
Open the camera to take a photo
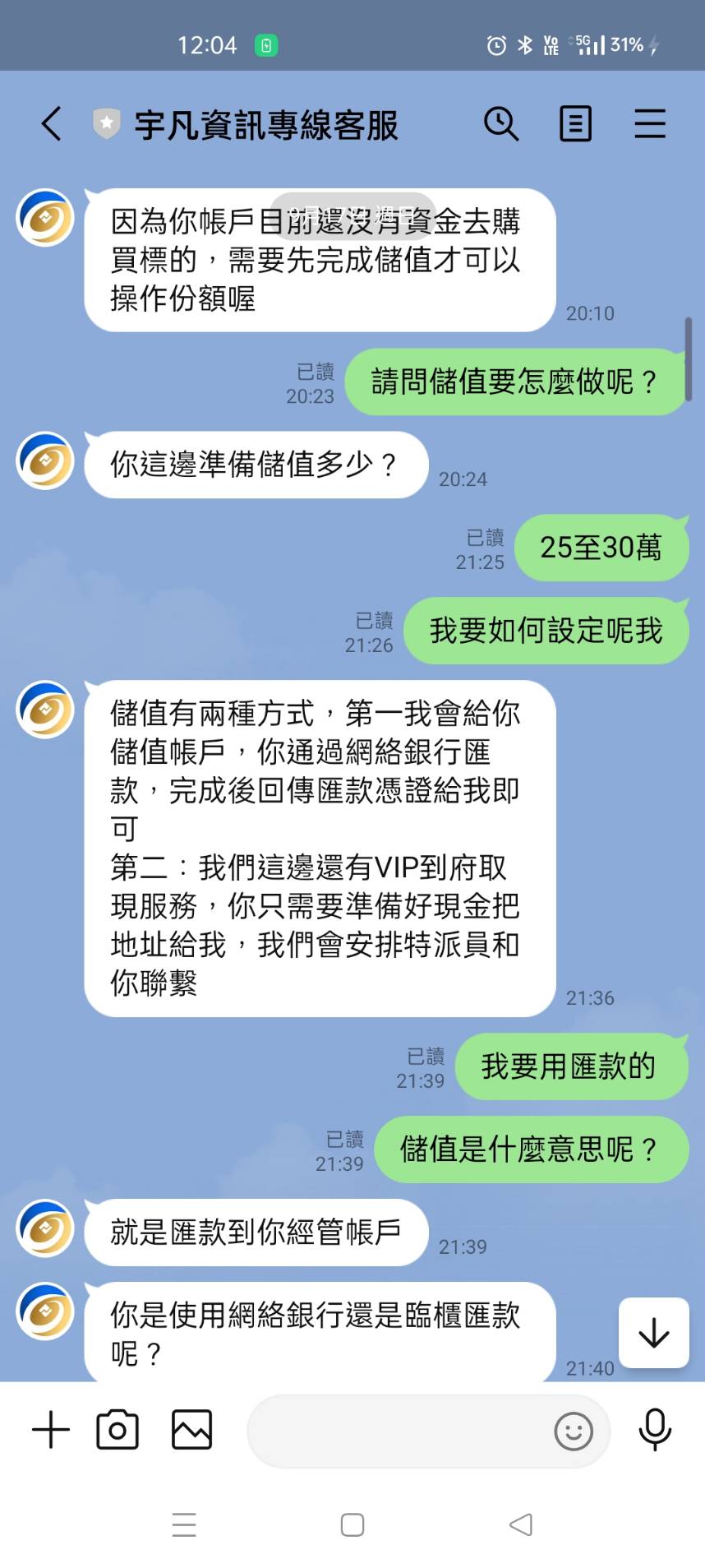pos(117,1430)
